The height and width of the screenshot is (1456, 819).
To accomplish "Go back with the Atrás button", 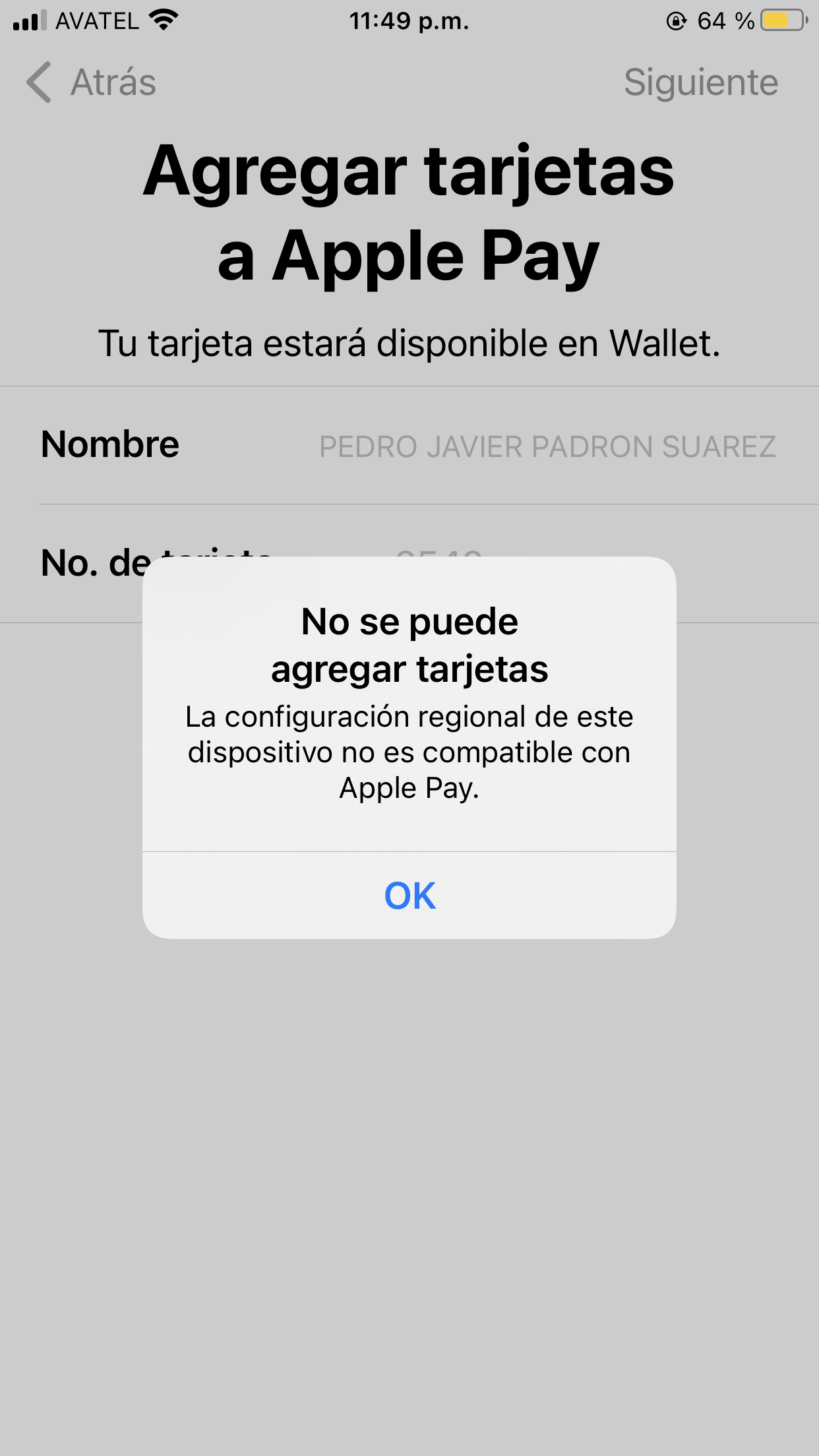I will tap(92, 82).
